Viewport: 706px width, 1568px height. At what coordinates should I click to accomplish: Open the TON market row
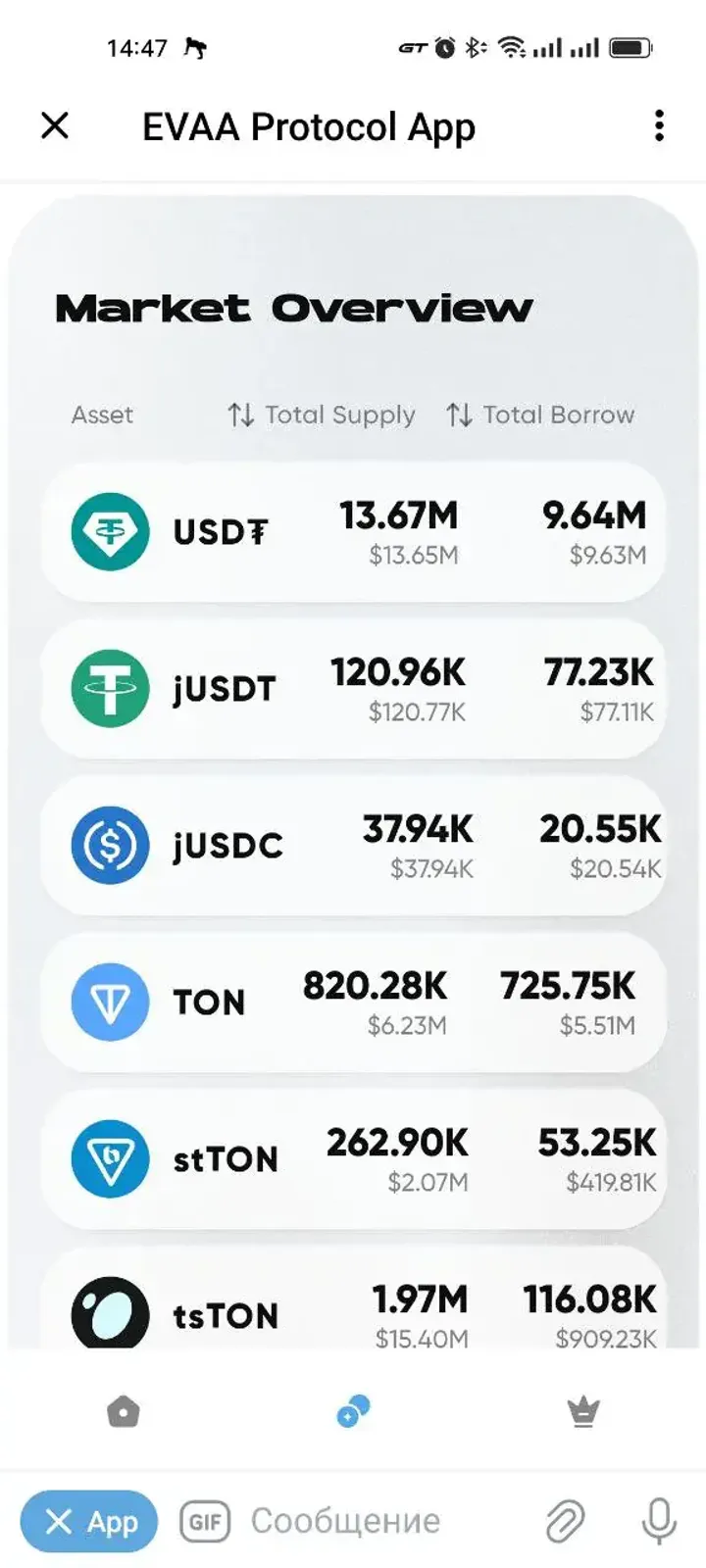[x=353, y=1002]
